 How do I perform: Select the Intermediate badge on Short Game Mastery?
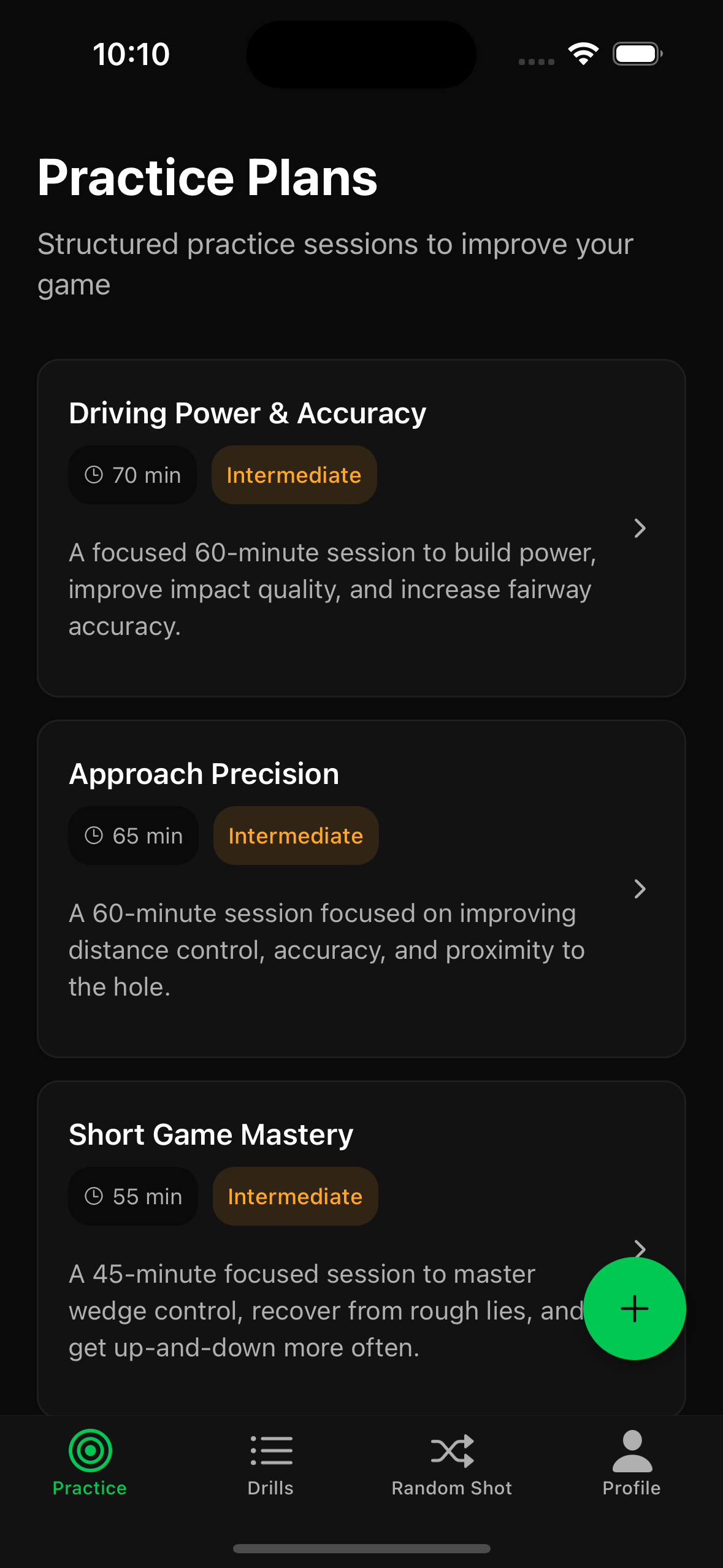pos(296,1196)
